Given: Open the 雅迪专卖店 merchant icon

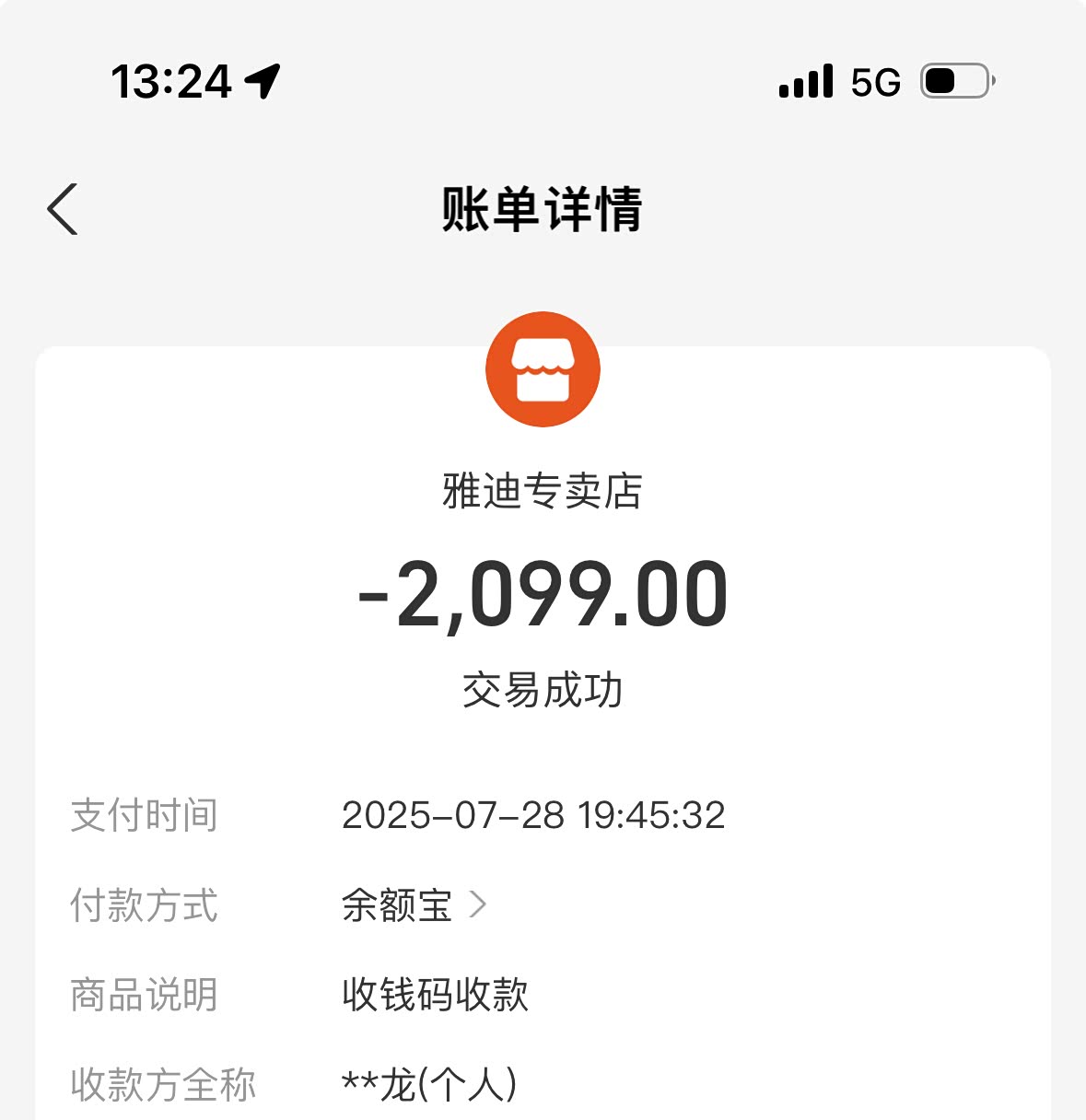Looking at the screenshot, I should coord(543,369).
